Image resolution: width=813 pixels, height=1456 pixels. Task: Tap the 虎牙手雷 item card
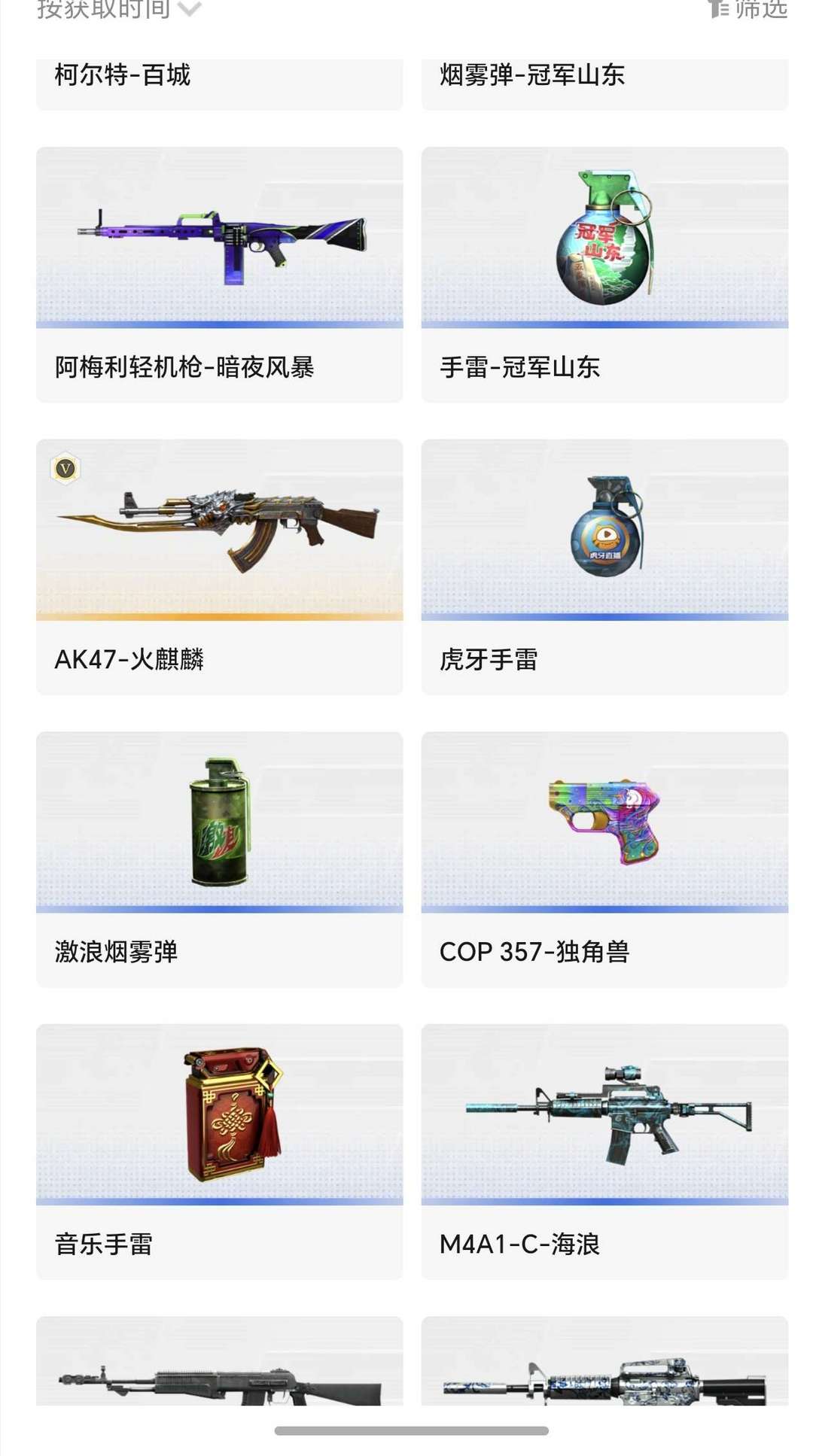tap(604, 567)
